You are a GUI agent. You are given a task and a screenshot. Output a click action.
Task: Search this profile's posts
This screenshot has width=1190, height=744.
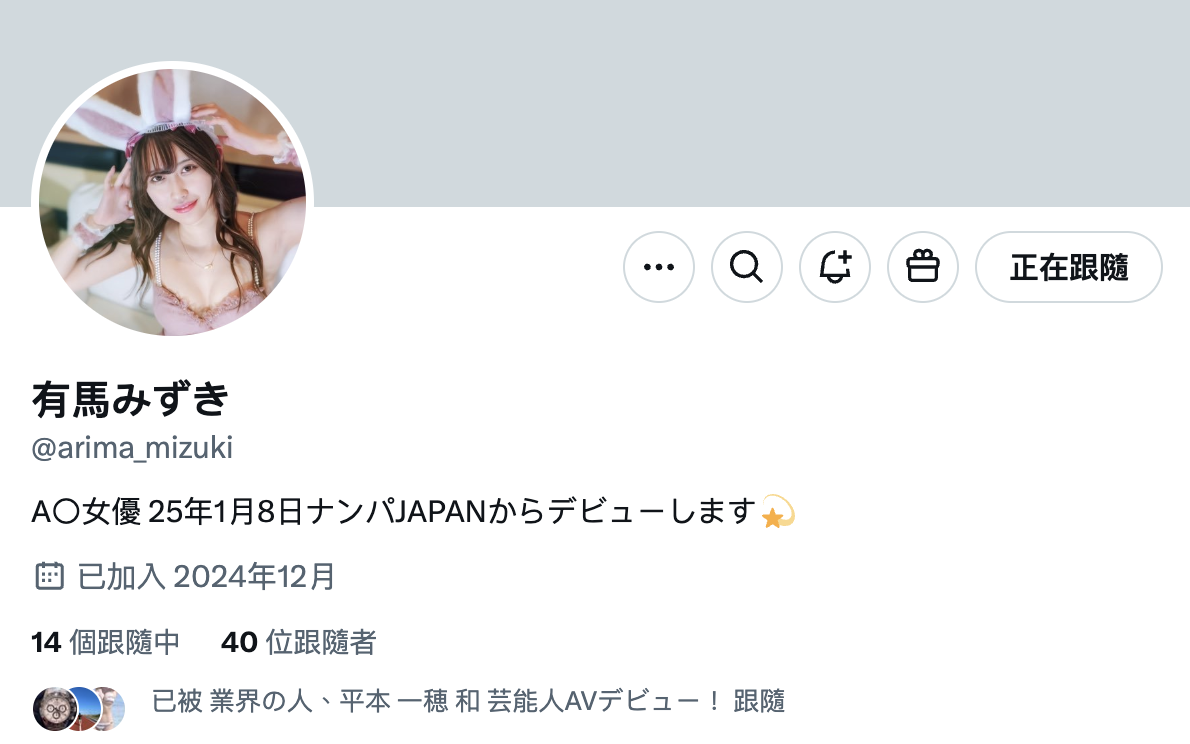coord(747,267)
